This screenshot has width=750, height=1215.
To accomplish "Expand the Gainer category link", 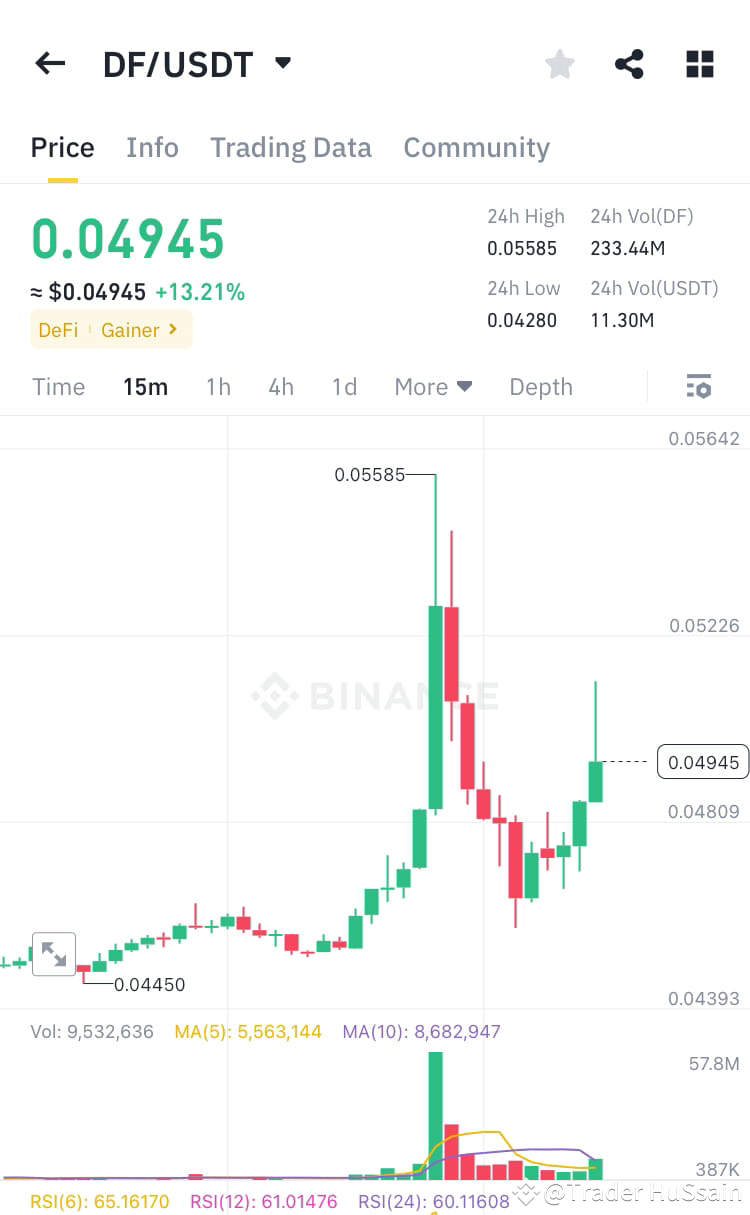I will 136,329.
